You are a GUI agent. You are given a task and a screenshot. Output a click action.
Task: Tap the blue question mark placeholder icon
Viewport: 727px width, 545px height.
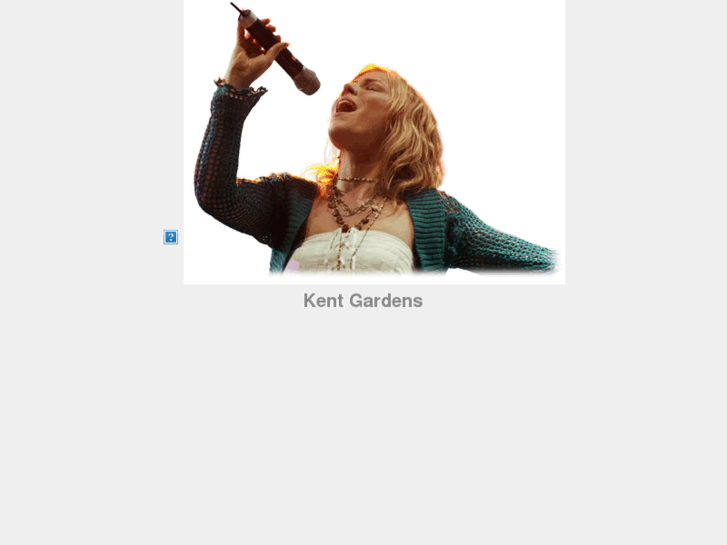(171, 237)
